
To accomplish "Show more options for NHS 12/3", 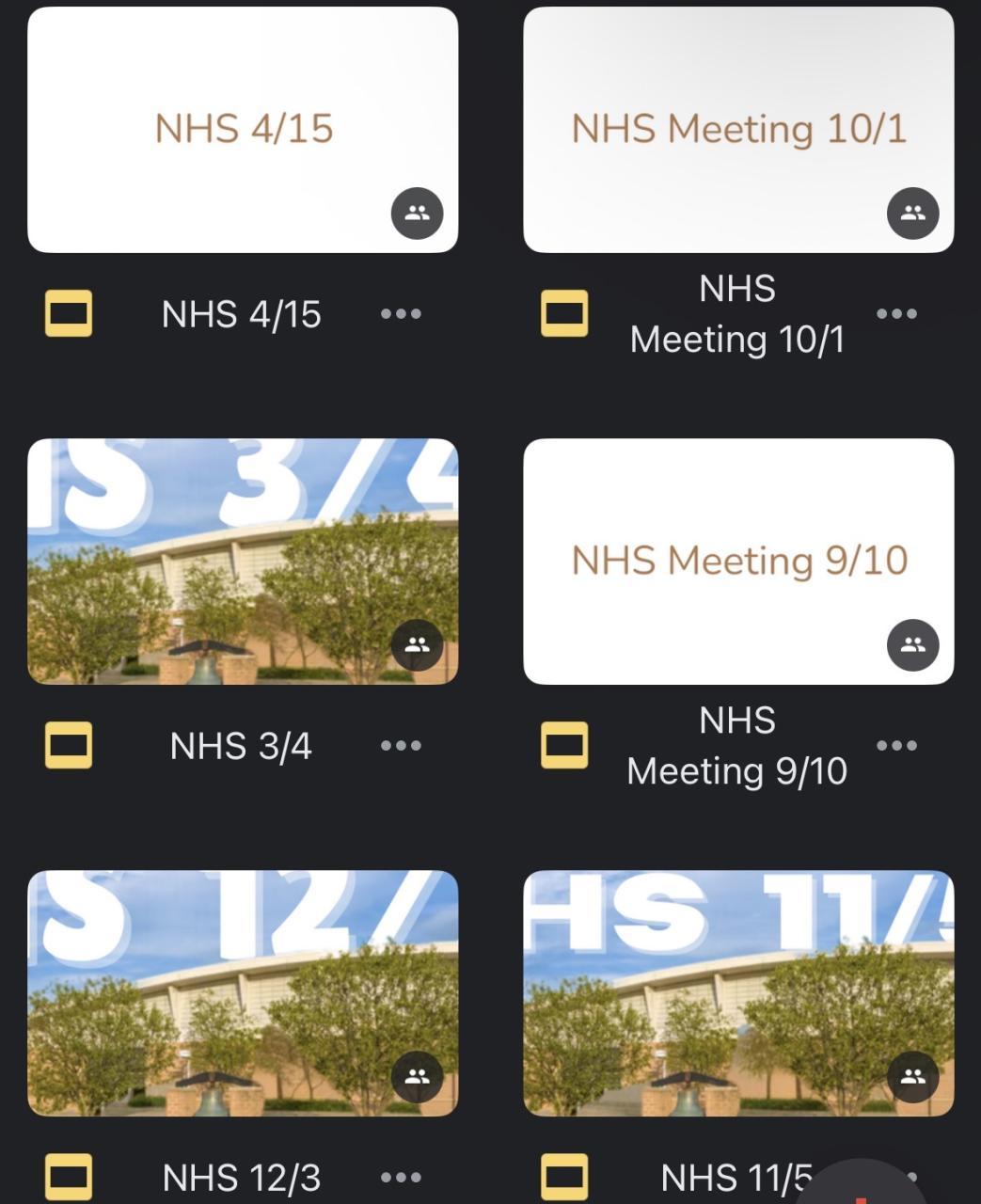I will tap(401, 1177).
